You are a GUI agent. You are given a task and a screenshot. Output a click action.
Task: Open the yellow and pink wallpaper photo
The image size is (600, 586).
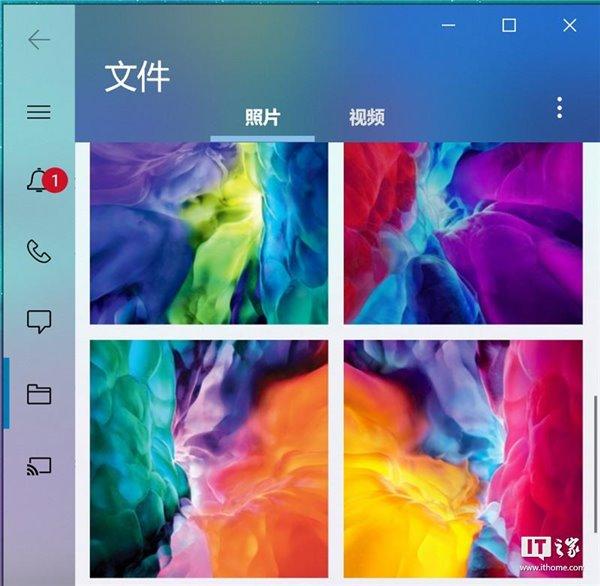pos(463,458)
